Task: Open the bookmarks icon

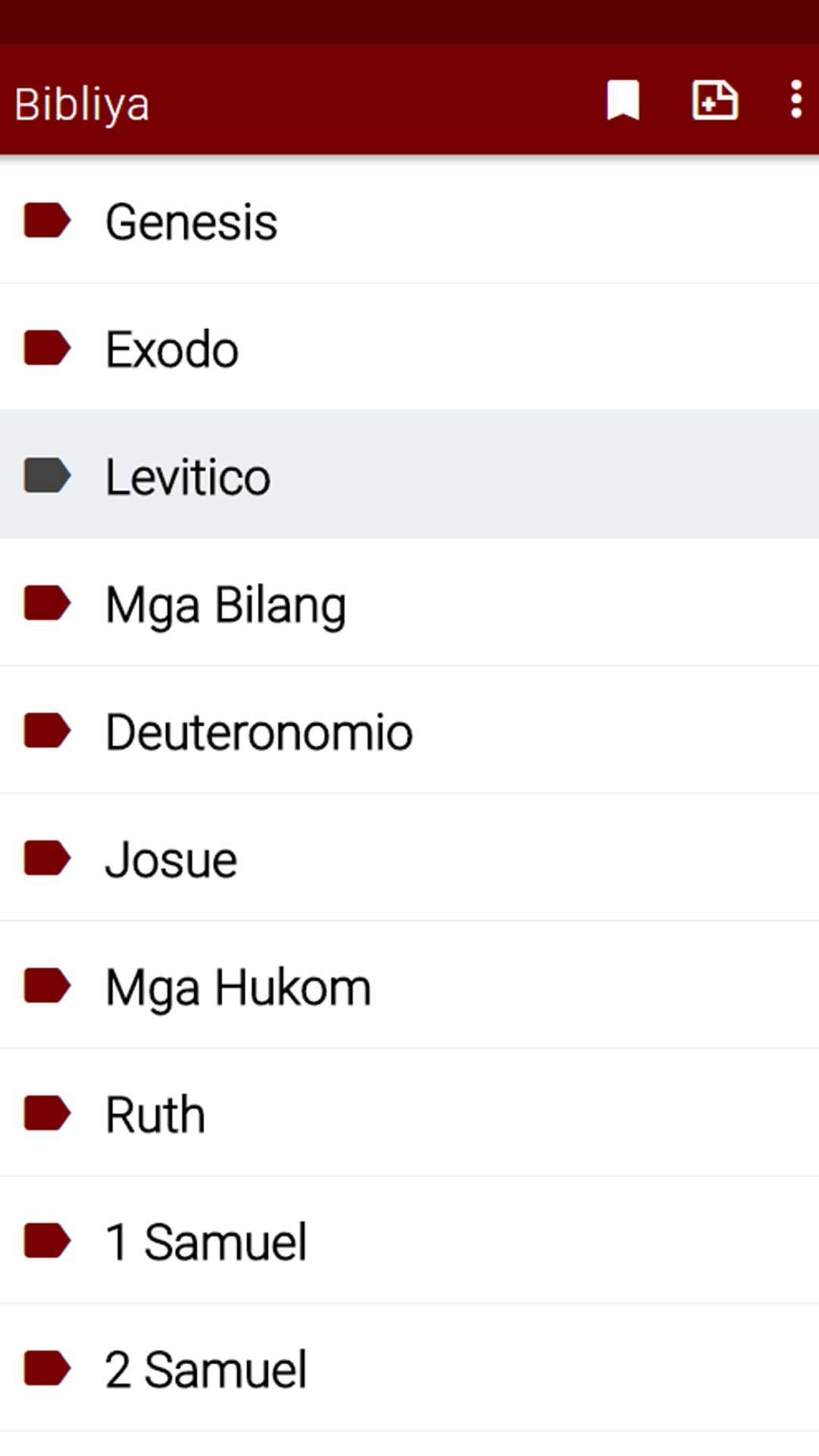Action: (623, 100)
